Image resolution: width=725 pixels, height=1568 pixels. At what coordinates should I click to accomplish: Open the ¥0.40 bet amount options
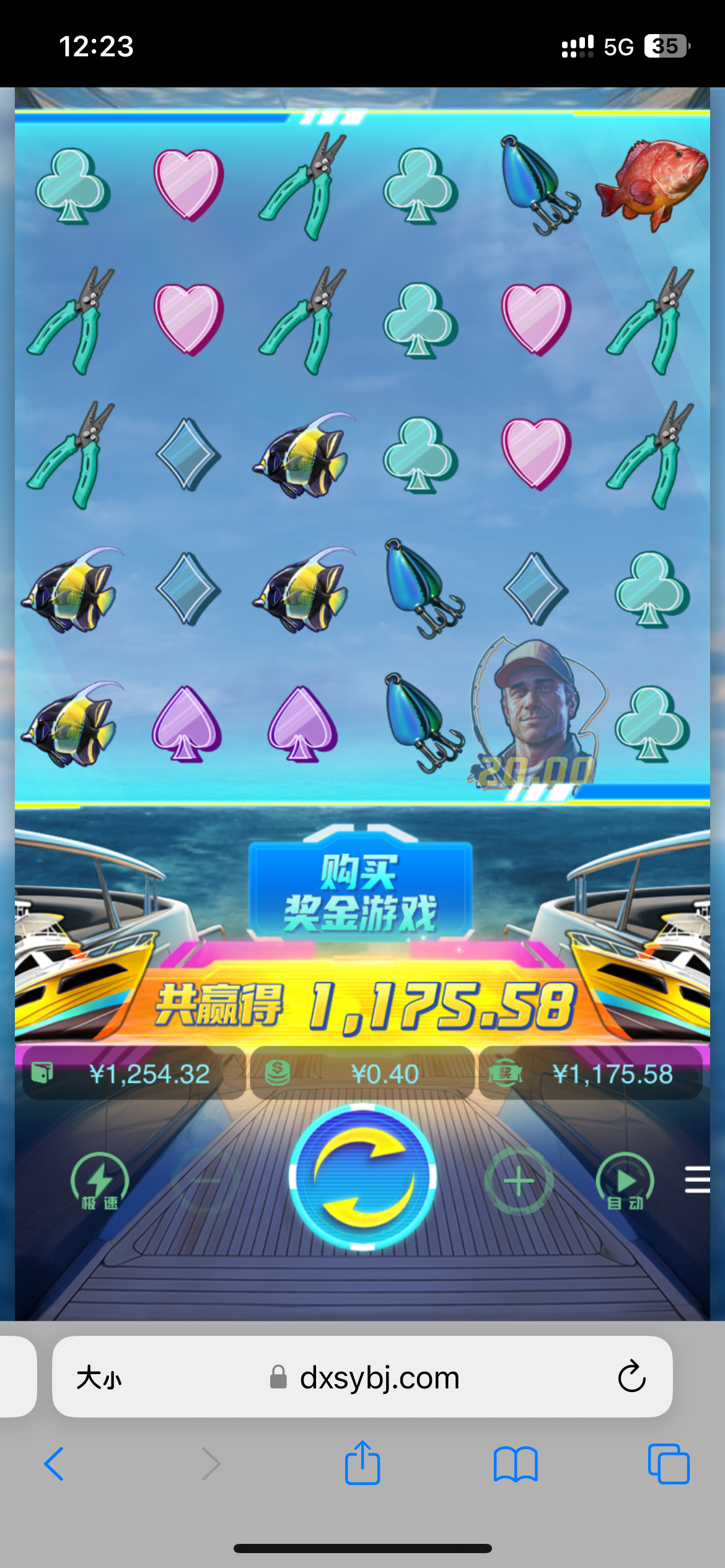pos(362,1074)
